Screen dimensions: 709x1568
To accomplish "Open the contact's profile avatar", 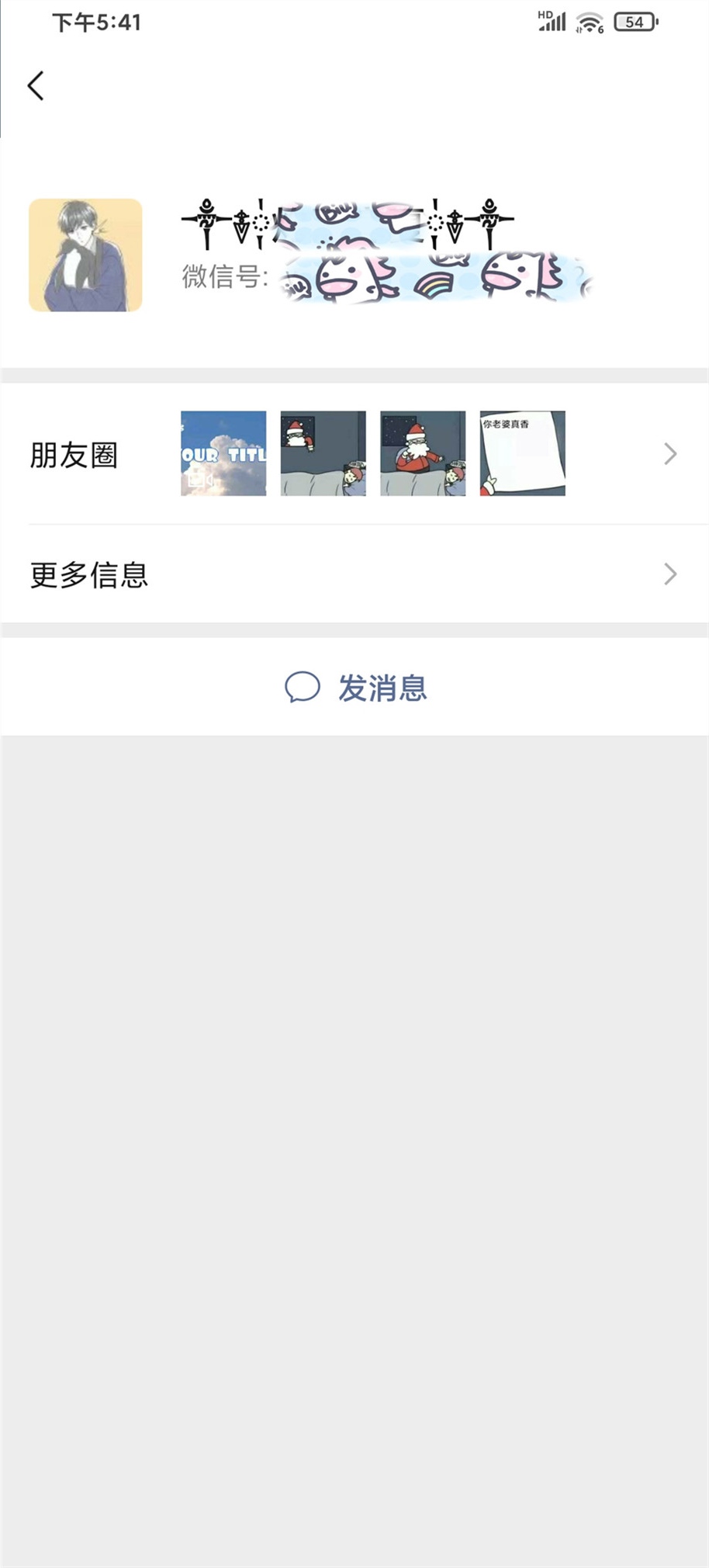I will 85,255.
